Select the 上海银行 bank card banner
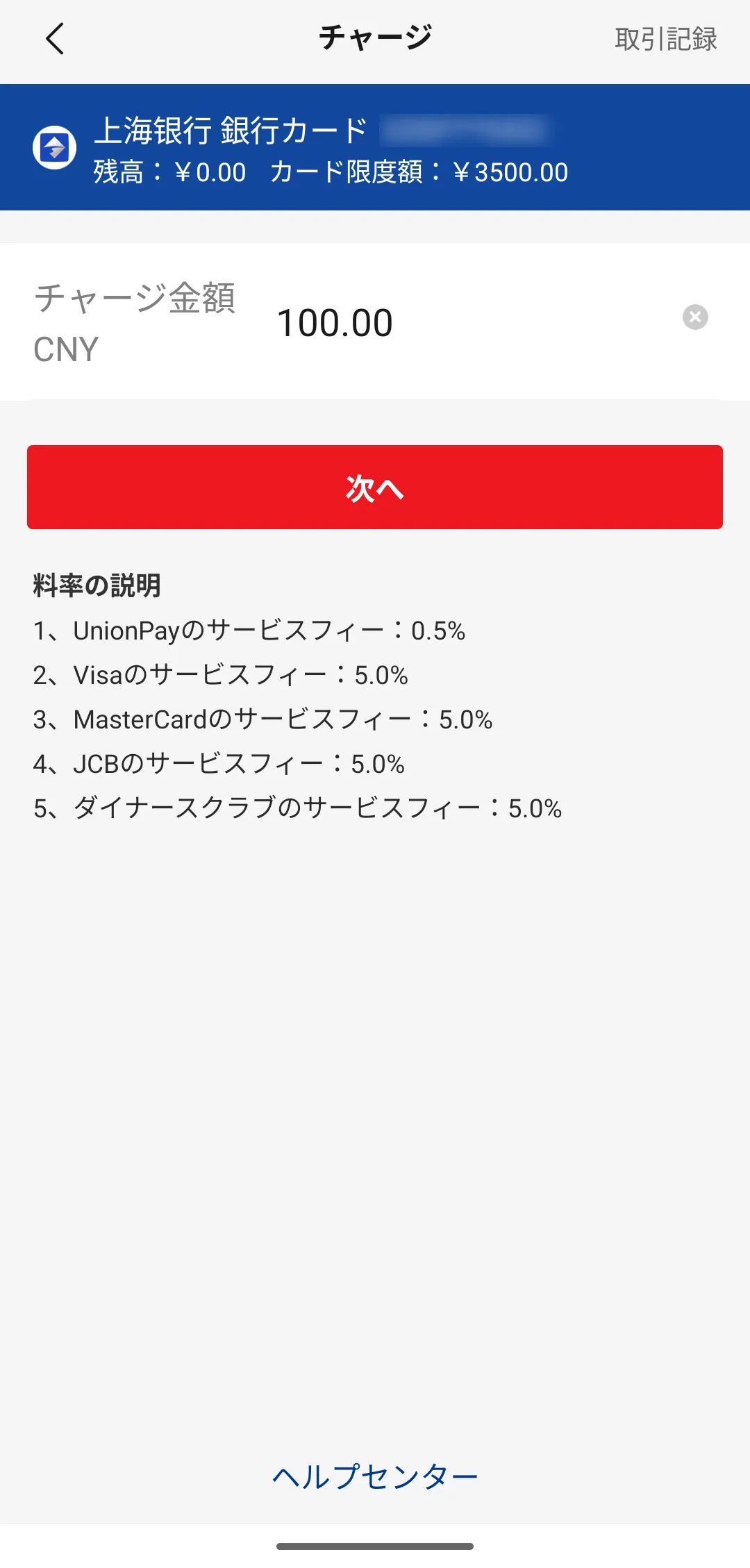The image size is (750, 1568). (375, 148)
